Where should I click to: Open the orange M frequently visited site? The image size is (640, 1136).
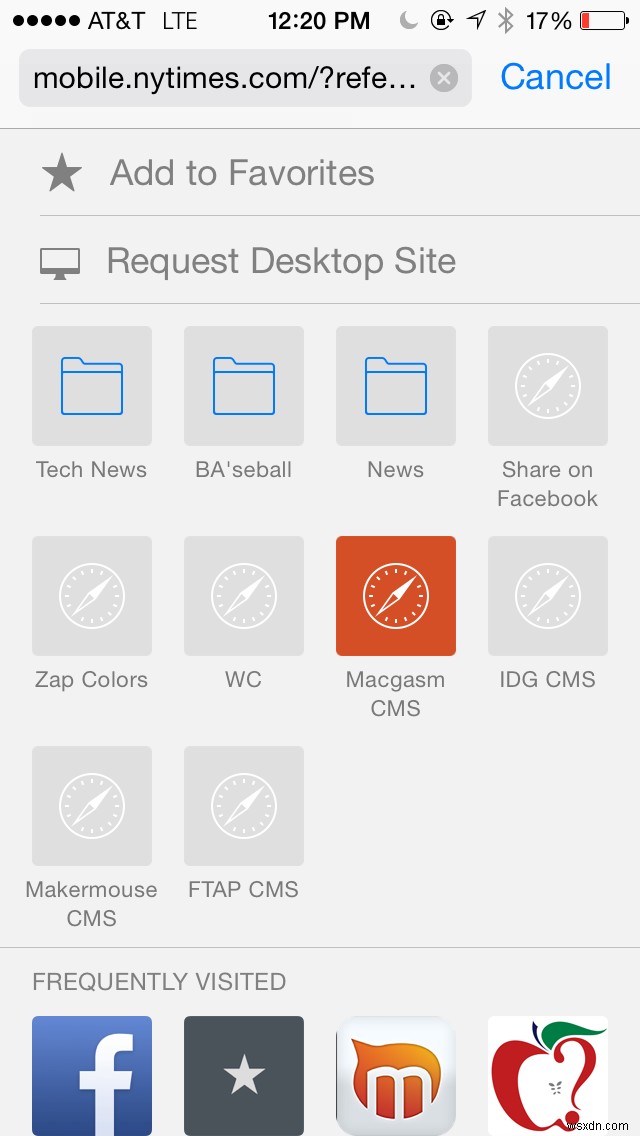(396, 1075)
